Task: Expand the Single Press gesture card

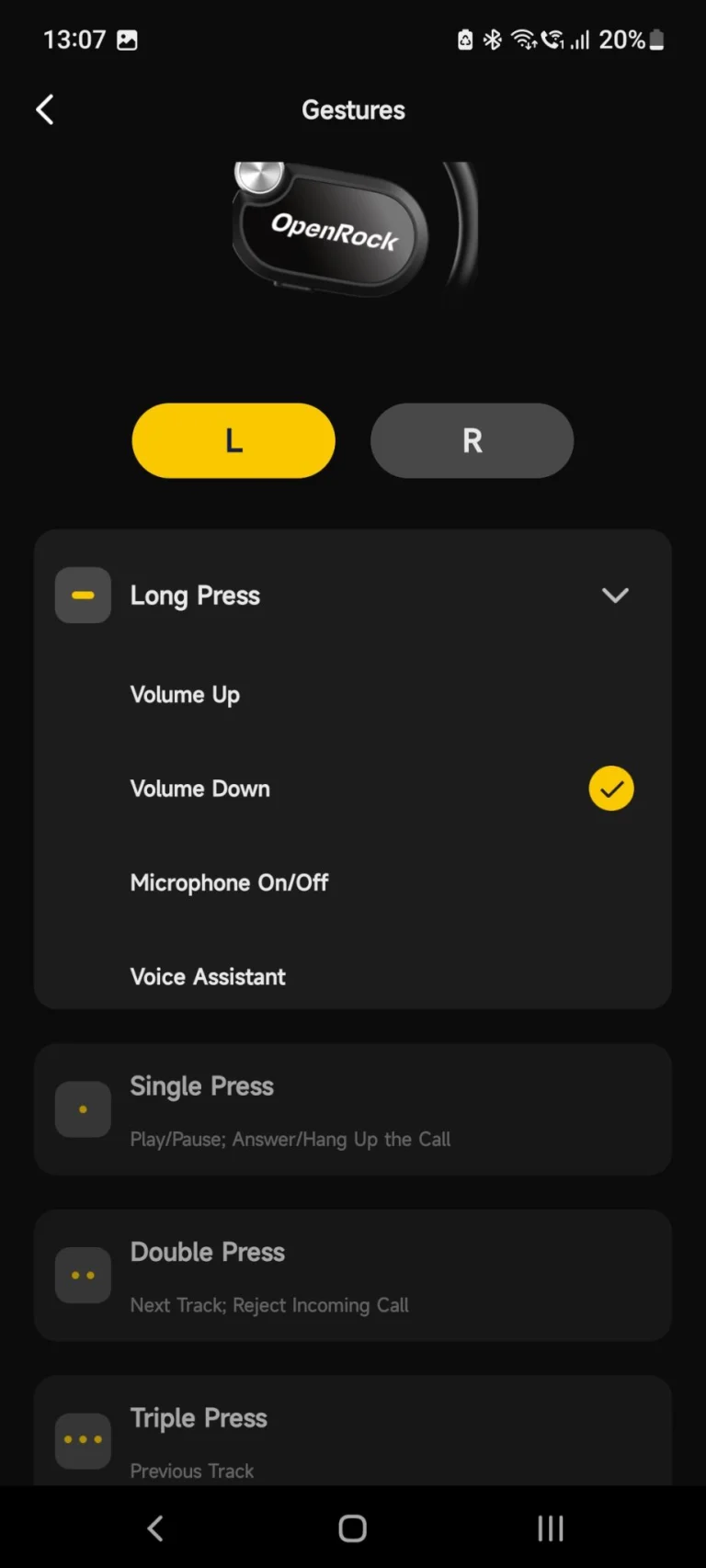Action: tap(353, 1109)
